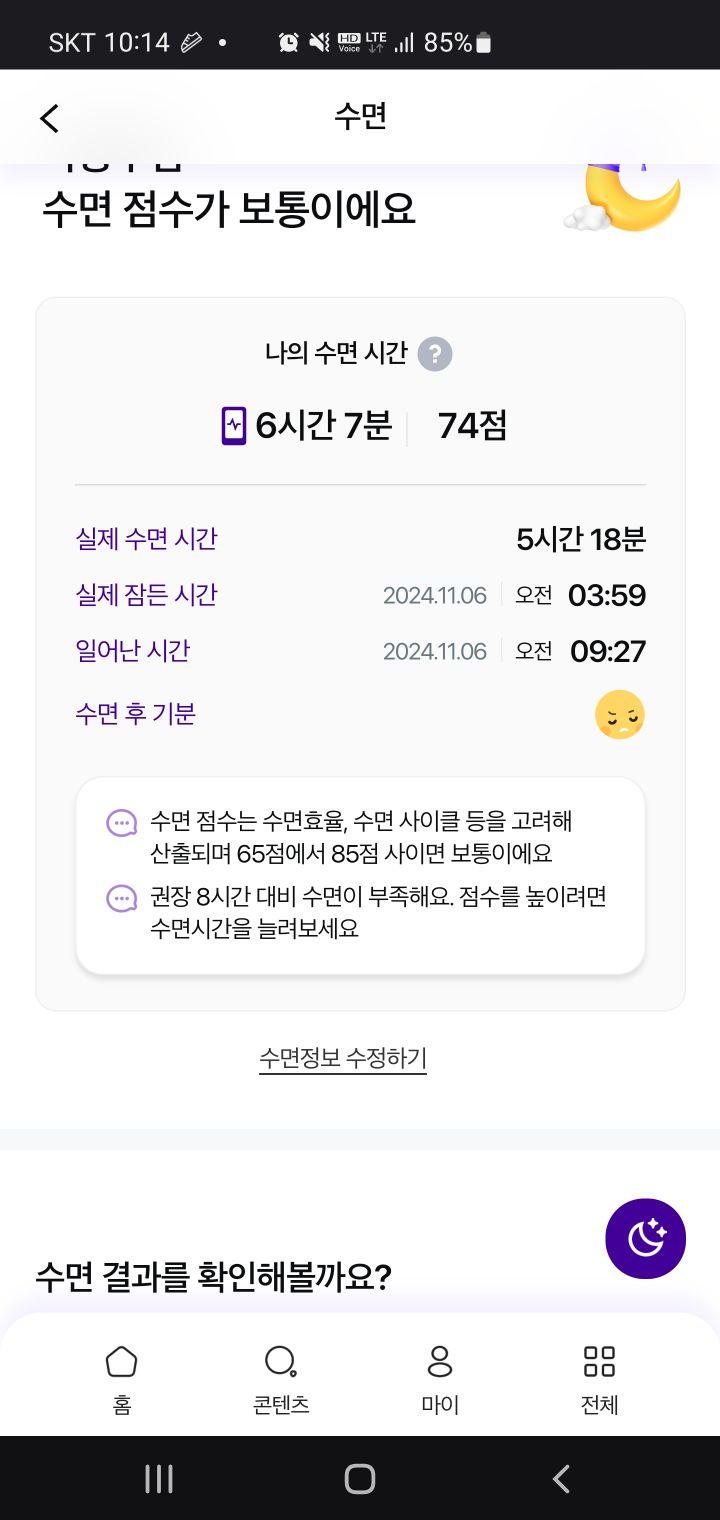The height and width of the screenshot is (1520, 720).
Task: Switch to the 홈 tab
Action: click(121, 1378)
